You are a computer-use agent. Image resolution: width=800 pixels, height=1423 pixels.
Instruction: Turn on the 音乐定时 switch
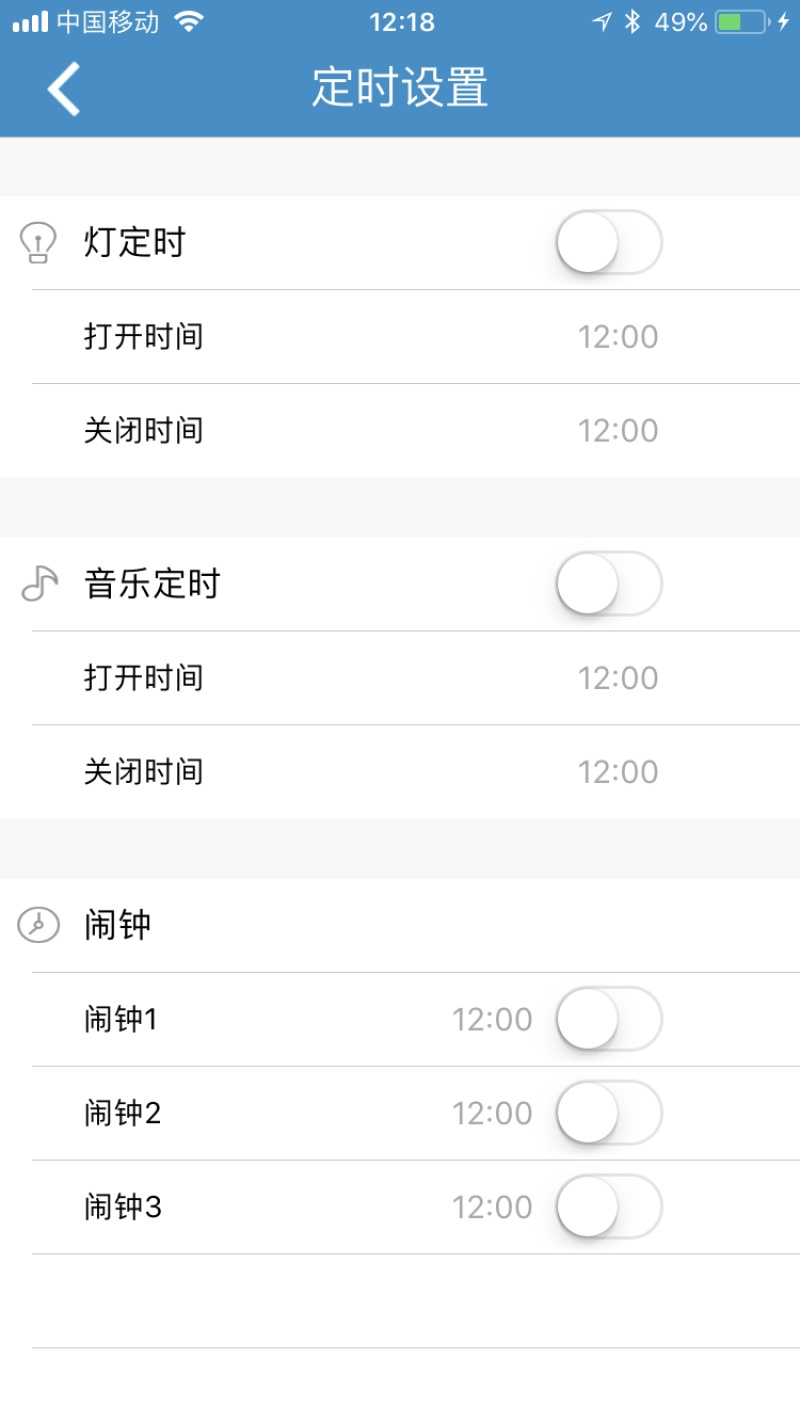click(x=609, y=584)
